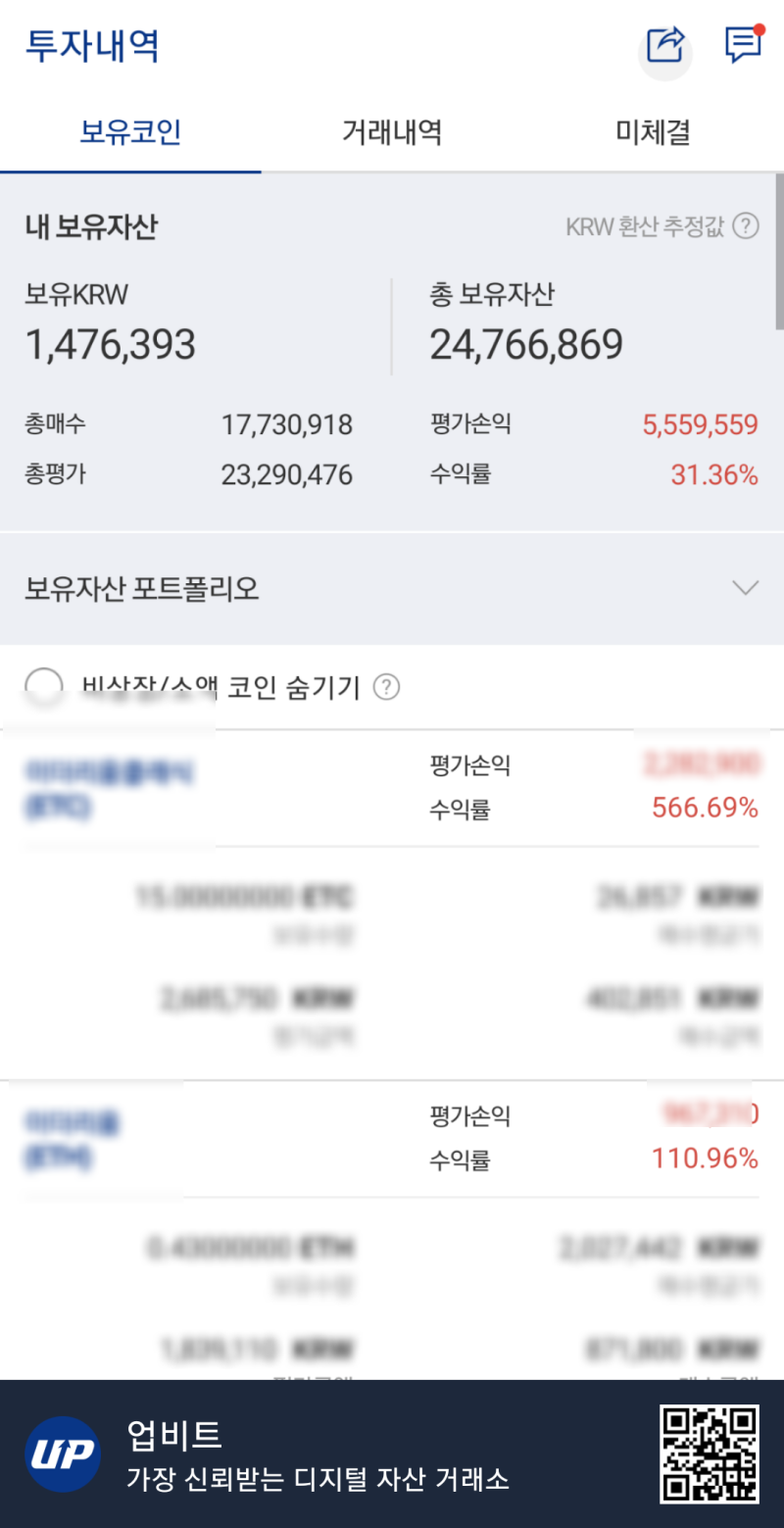This screenshot has width=784, height=1528.
Task: Open the 이더리움클래식 ETC coin entry
Action: tap(108, 789)
